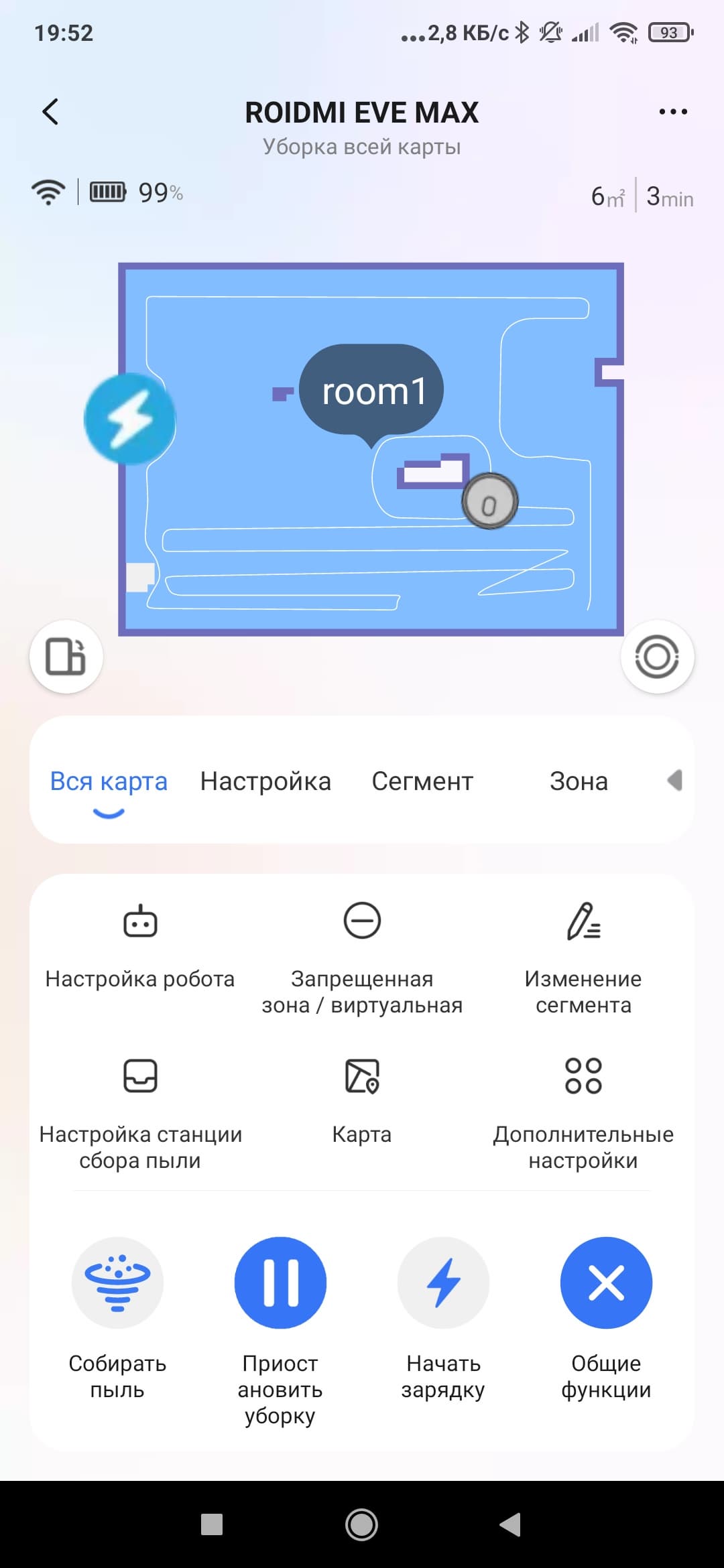Send robot to charge via Начать зарядку
This screenshot has width=724, height=1568.
(x=443, y=1283)
